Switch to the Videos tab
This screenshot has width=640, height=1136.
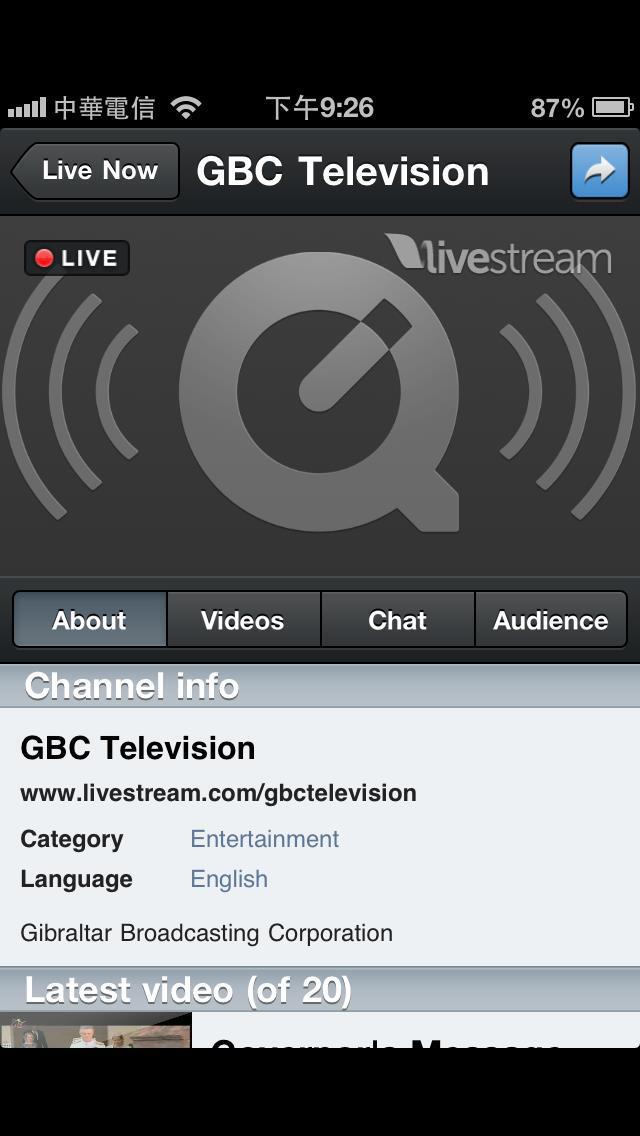tap(243, 620)
